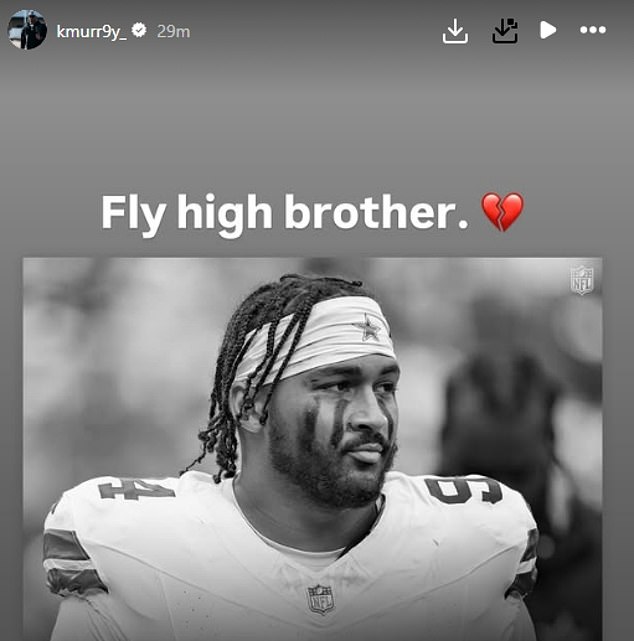Download this story

click(455, 31)
